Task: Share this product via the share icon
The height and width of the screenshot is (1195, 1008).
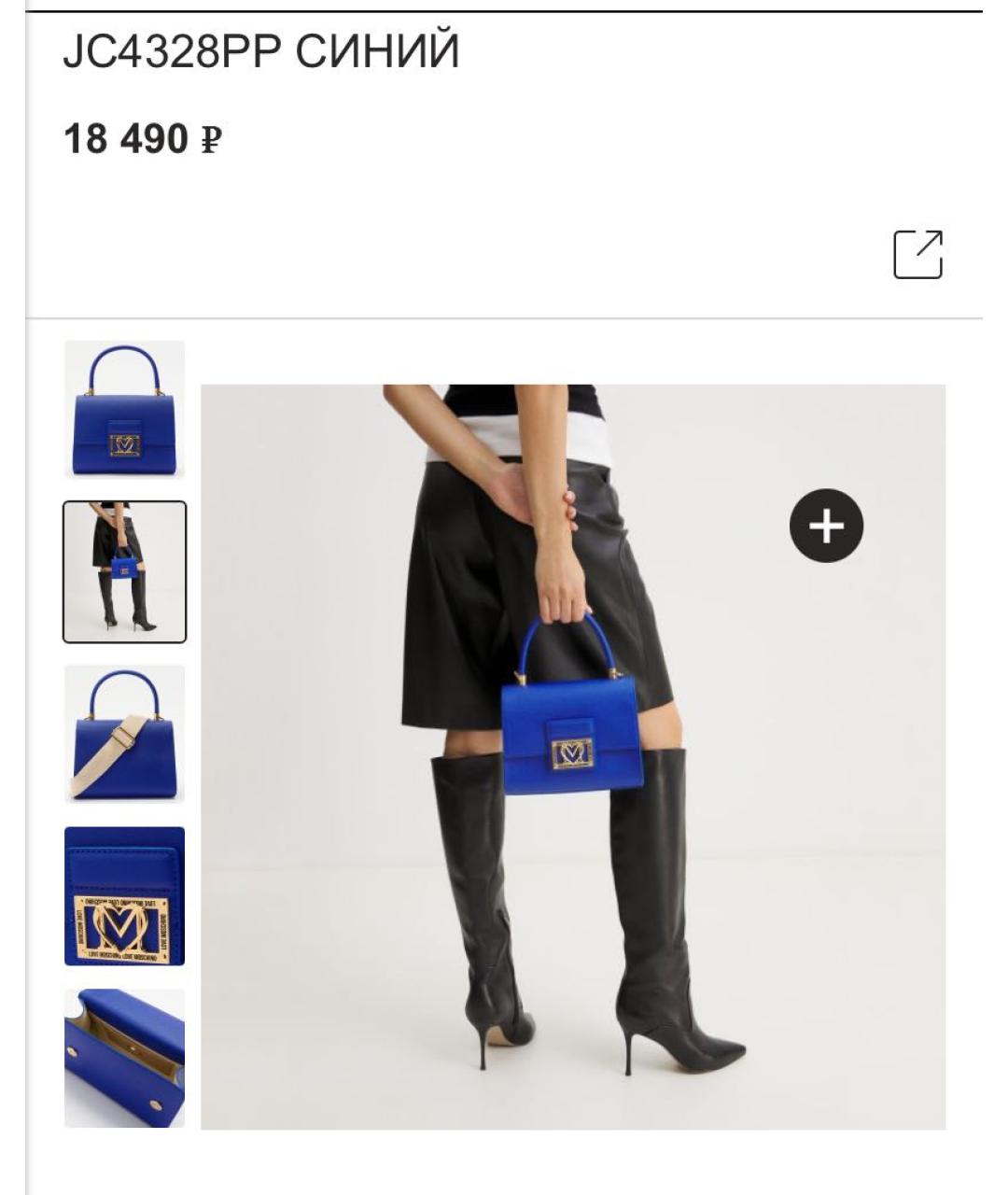Action: [x=918, y=254]
